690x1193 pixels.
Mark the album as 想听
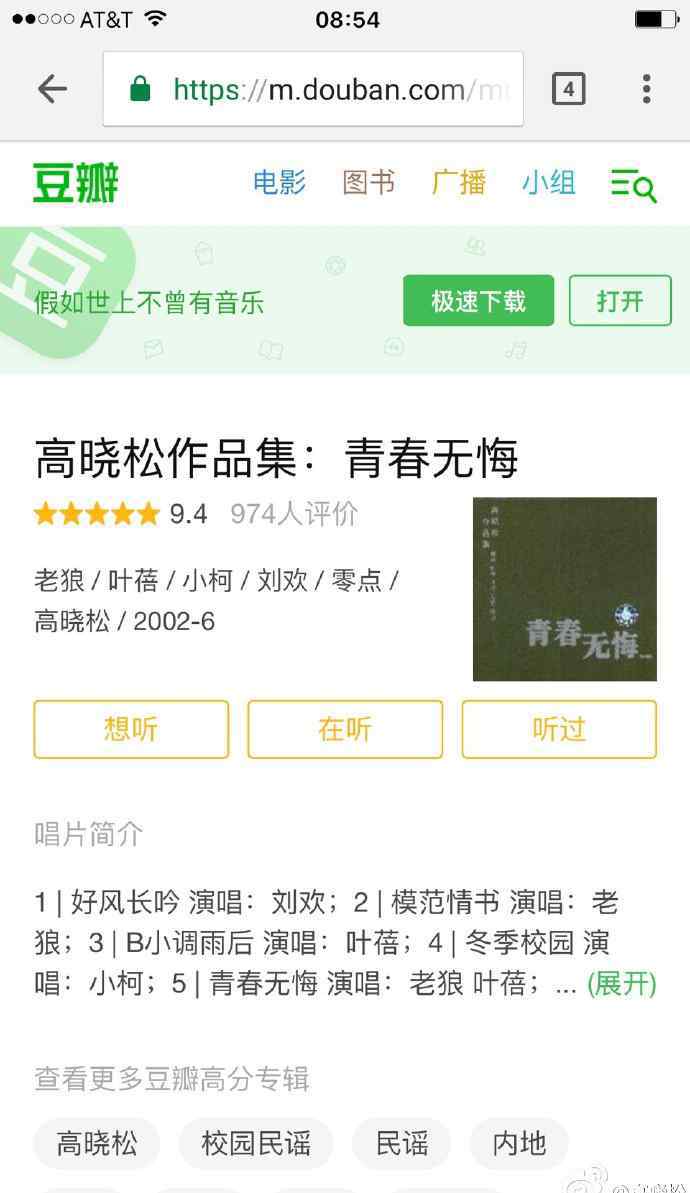click(131, 729)
